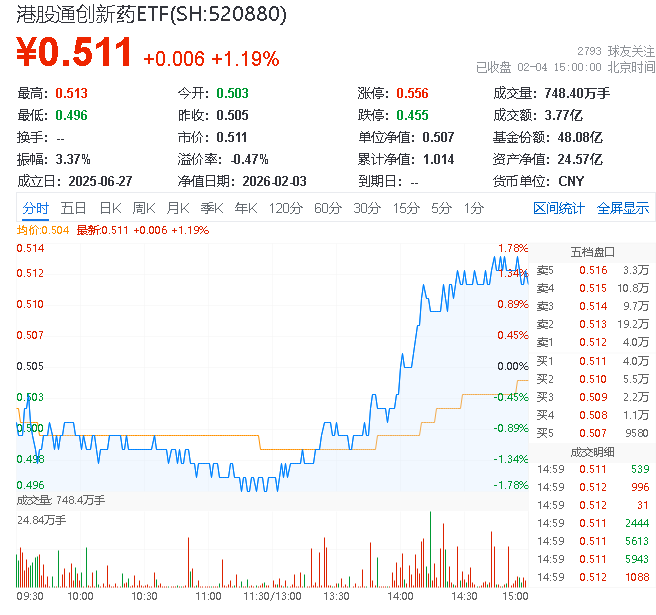The height and width of the screenshot is (615, 656).
Task: Switch to the 五日 chart tab
Action: [x=73, y=208]
